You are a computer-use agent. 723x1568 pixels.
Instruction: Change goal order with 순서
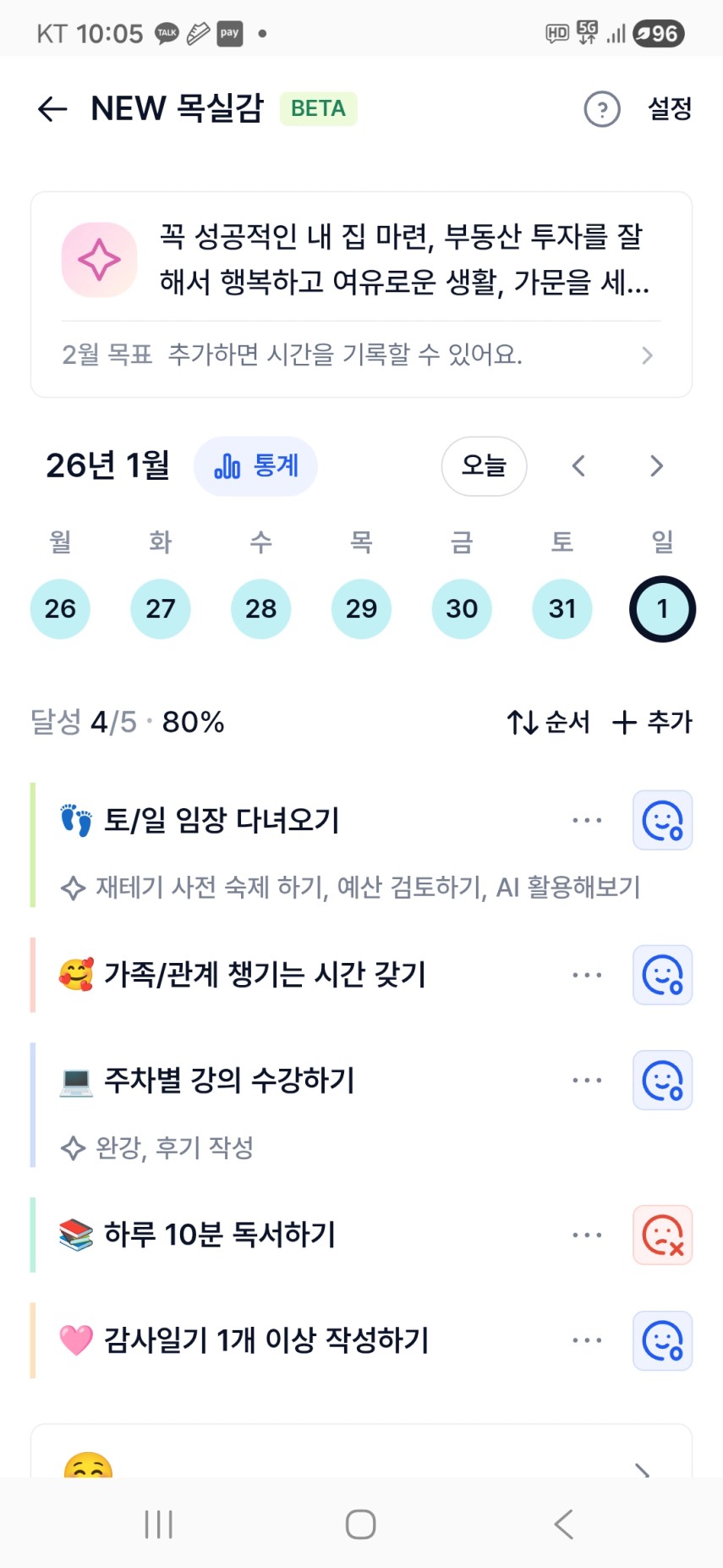tap(548, 722)
